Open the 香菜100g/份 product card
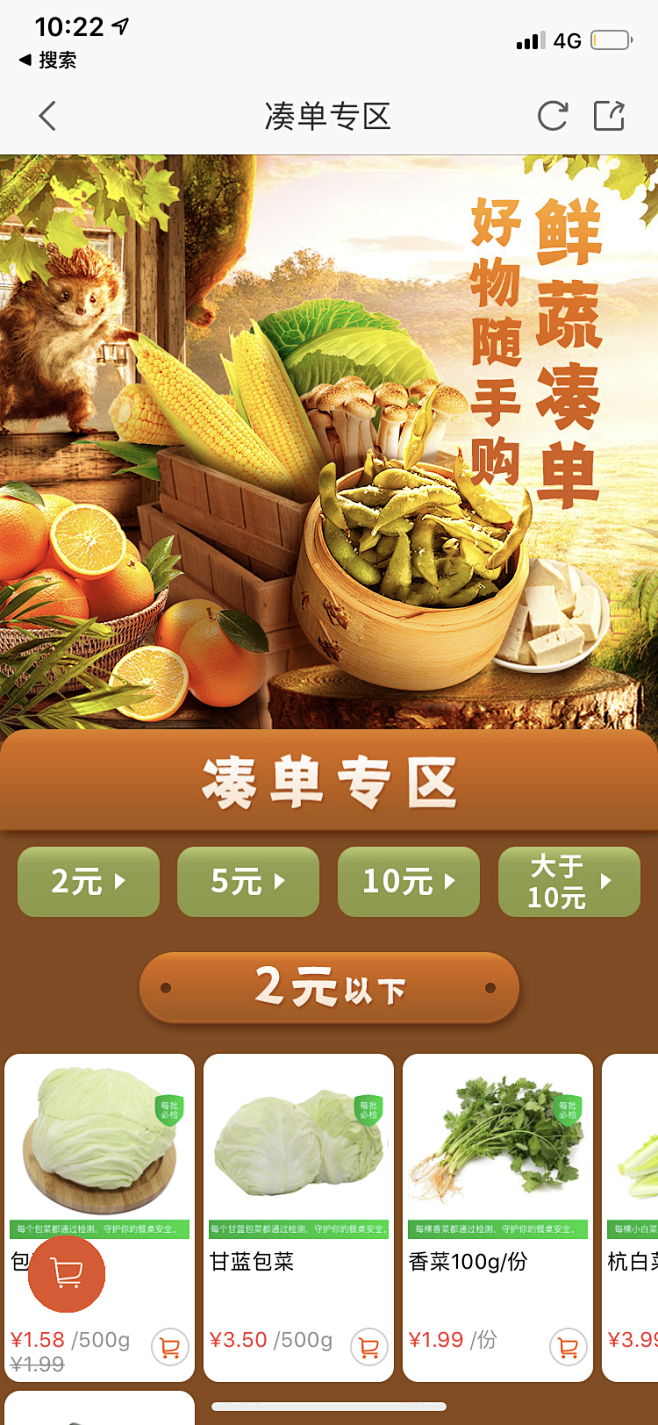This screenshot has width=658, height=1425. point(497,1150)
